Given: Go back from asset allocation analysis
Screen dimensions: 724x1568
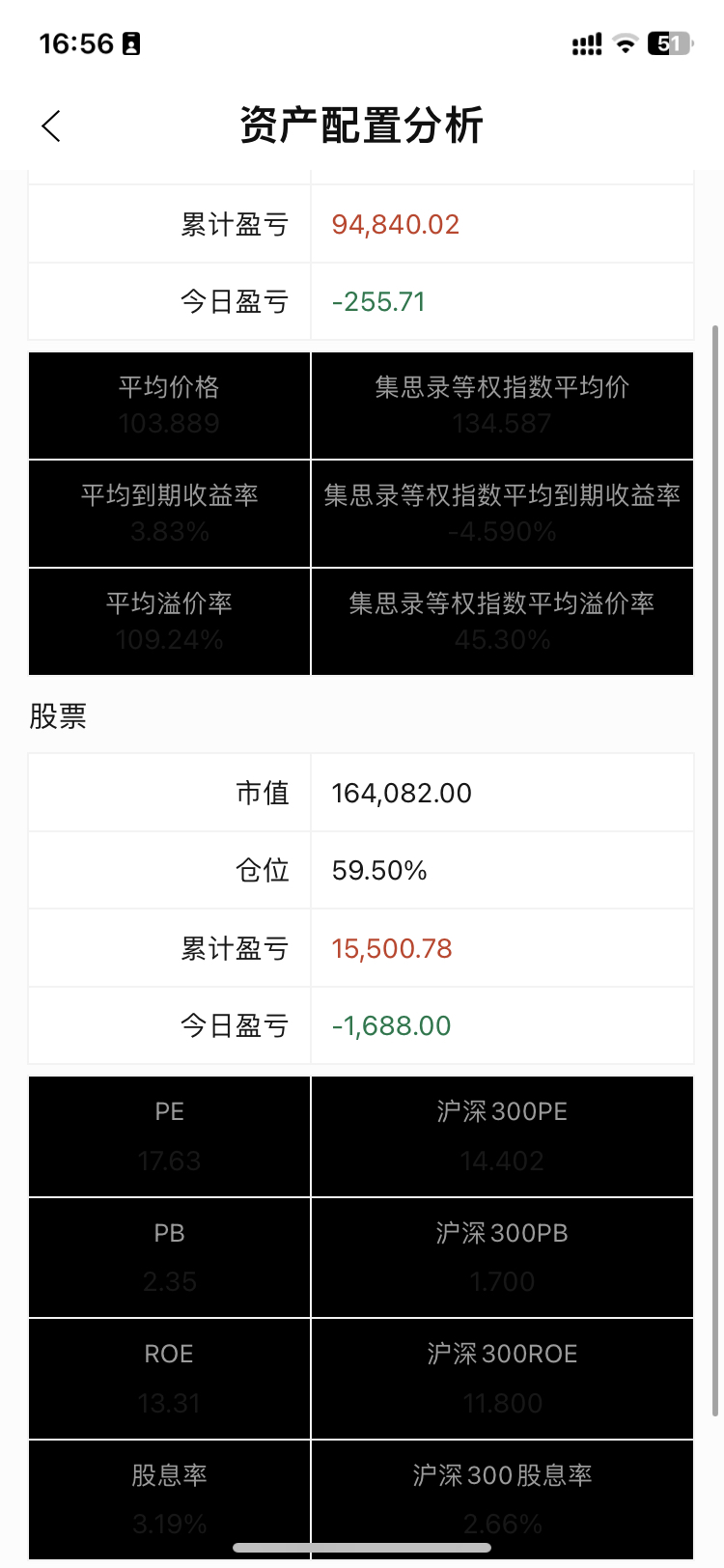Looking at the screenshot, I should click(x=51, y=126).
